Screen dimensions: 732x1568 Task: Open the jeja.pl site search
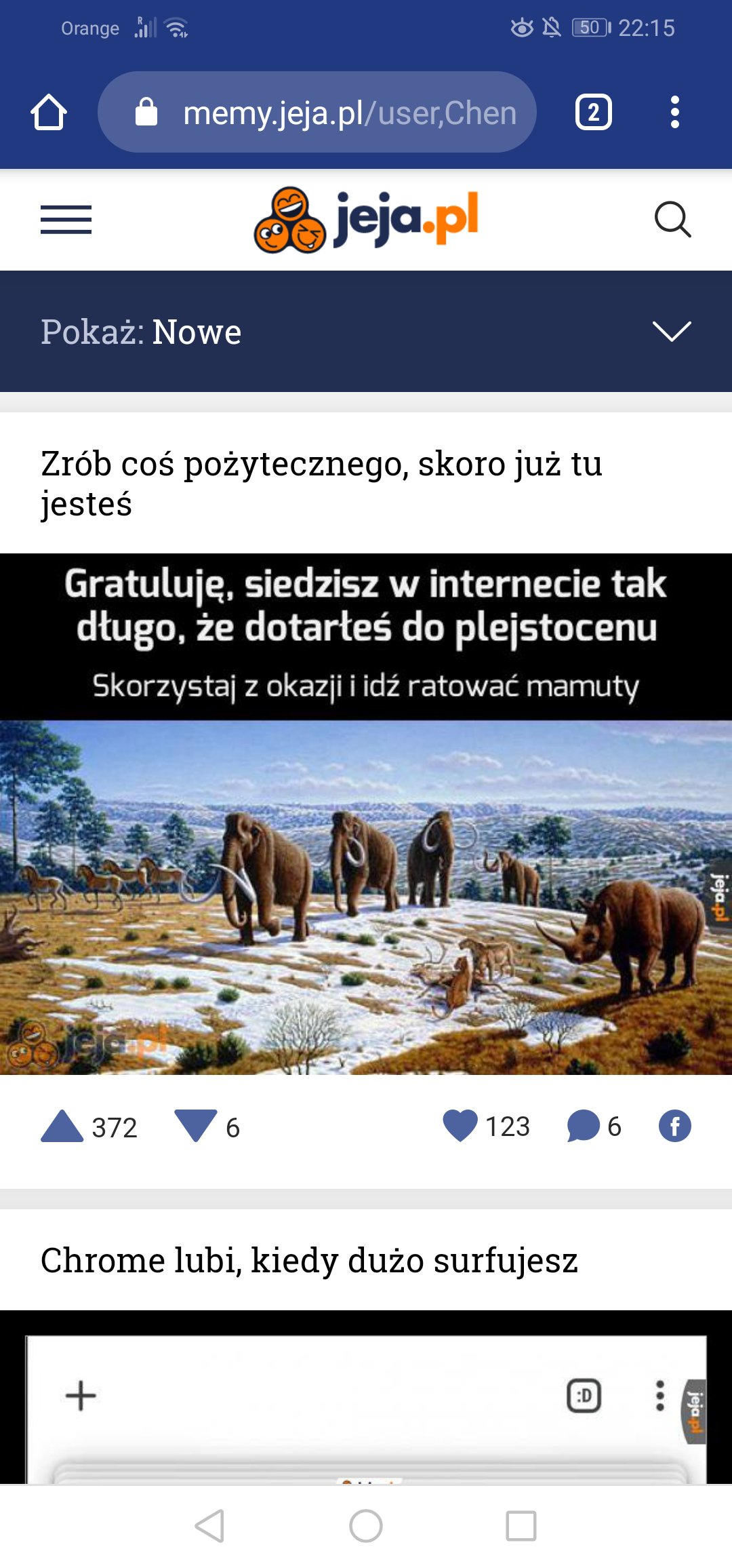pos(672,220)
